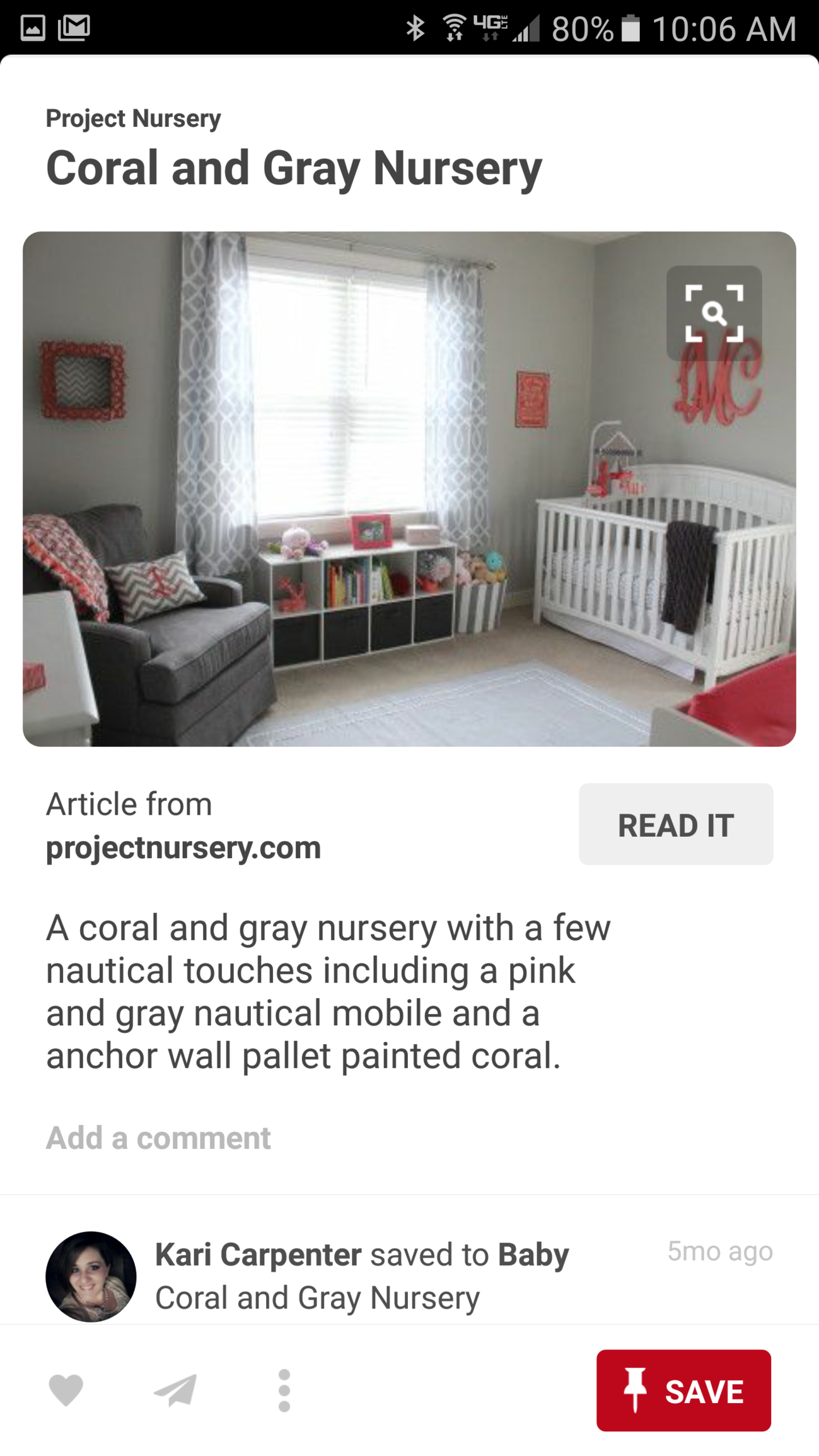Open visual search on the nursery image
This screenshot has width=819, height=1456.
(714, 313)
